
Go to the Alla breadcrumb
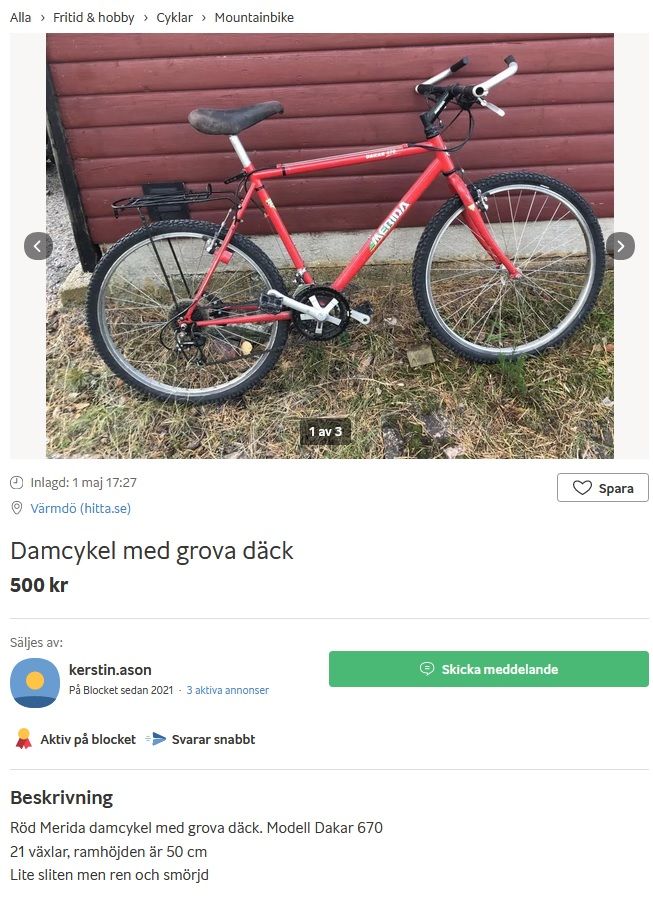20,17
